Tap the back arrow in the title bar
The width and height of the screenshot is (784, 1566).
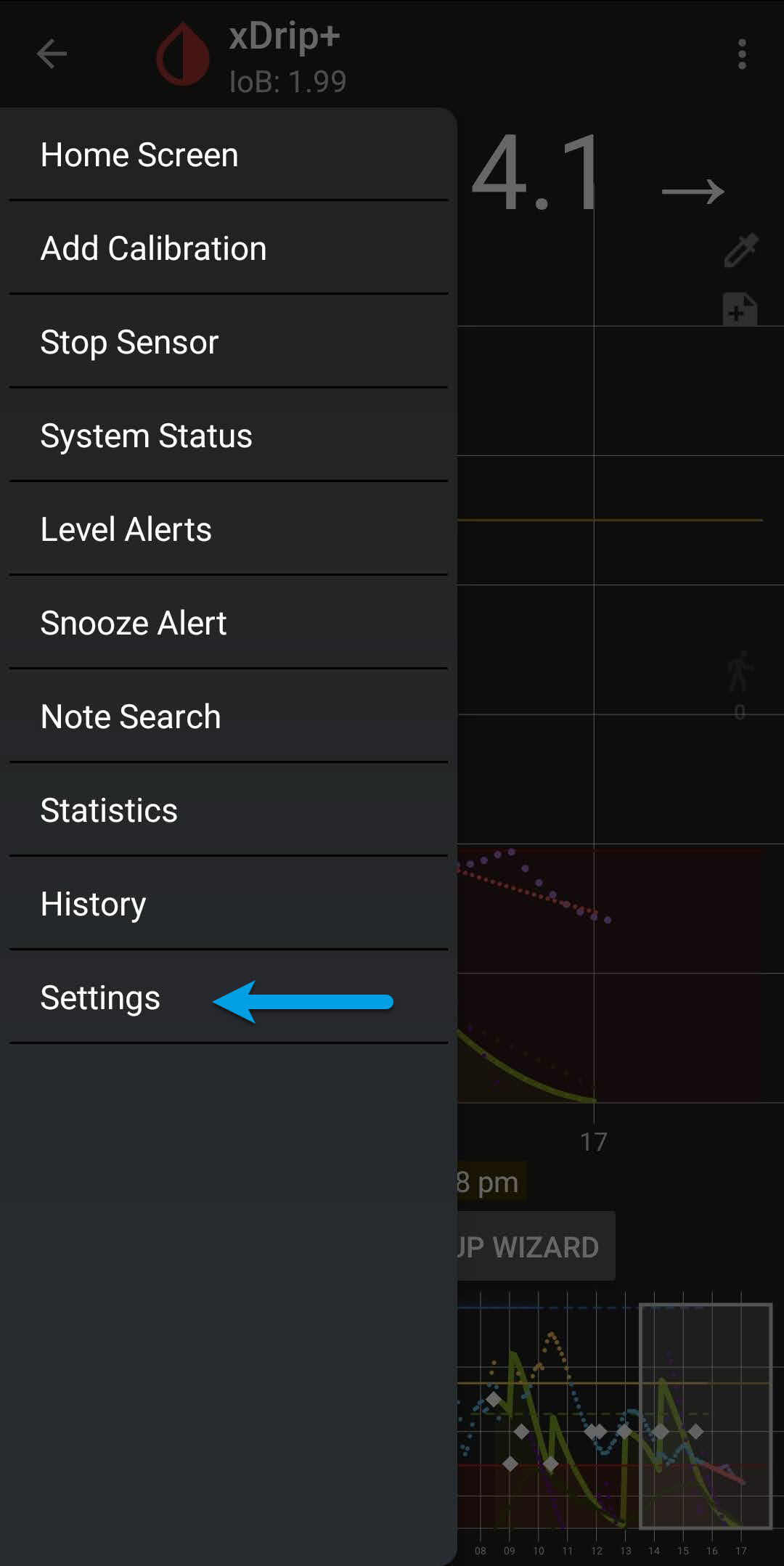[x=51, y=53]
